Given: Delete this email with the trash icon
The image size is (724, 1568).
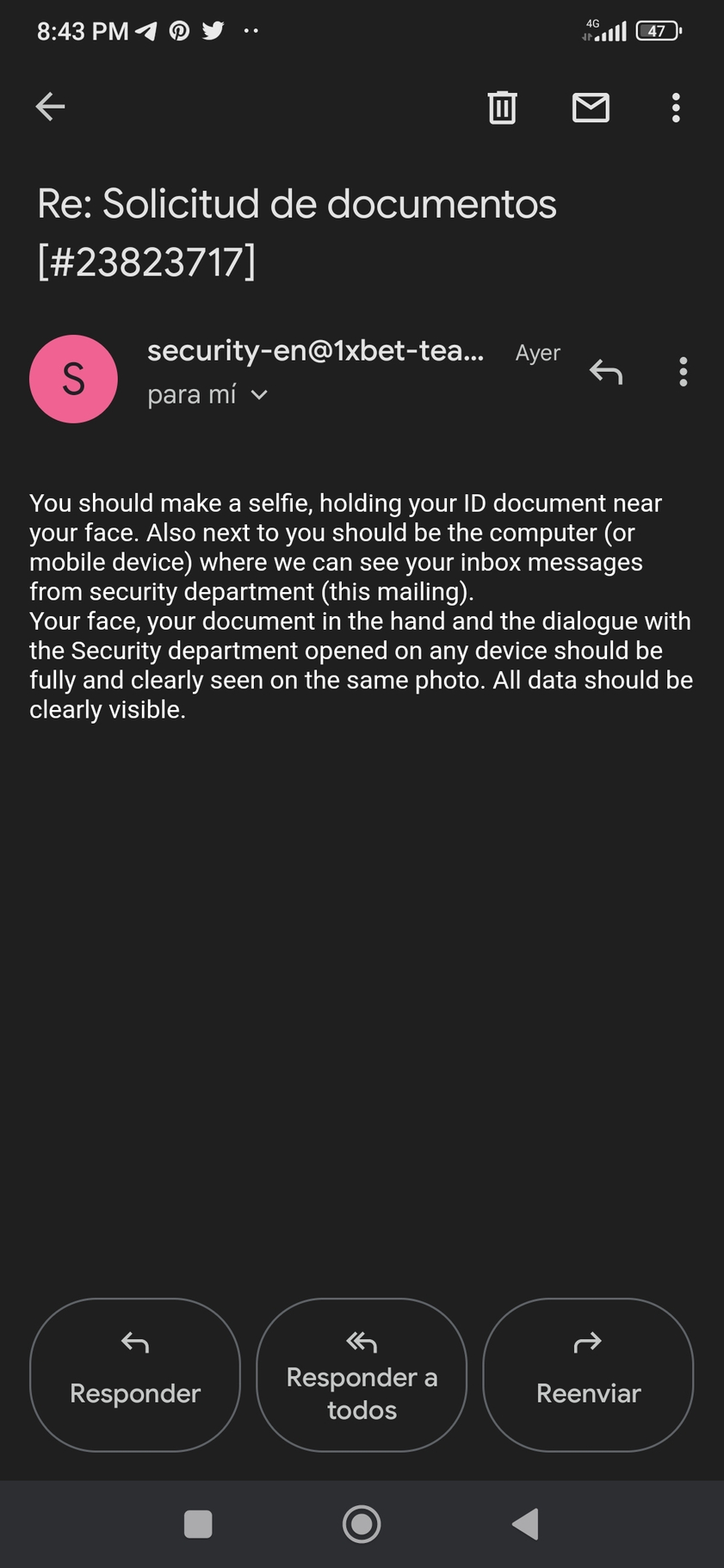Looking at the screenshot, I should pos(502,108).
